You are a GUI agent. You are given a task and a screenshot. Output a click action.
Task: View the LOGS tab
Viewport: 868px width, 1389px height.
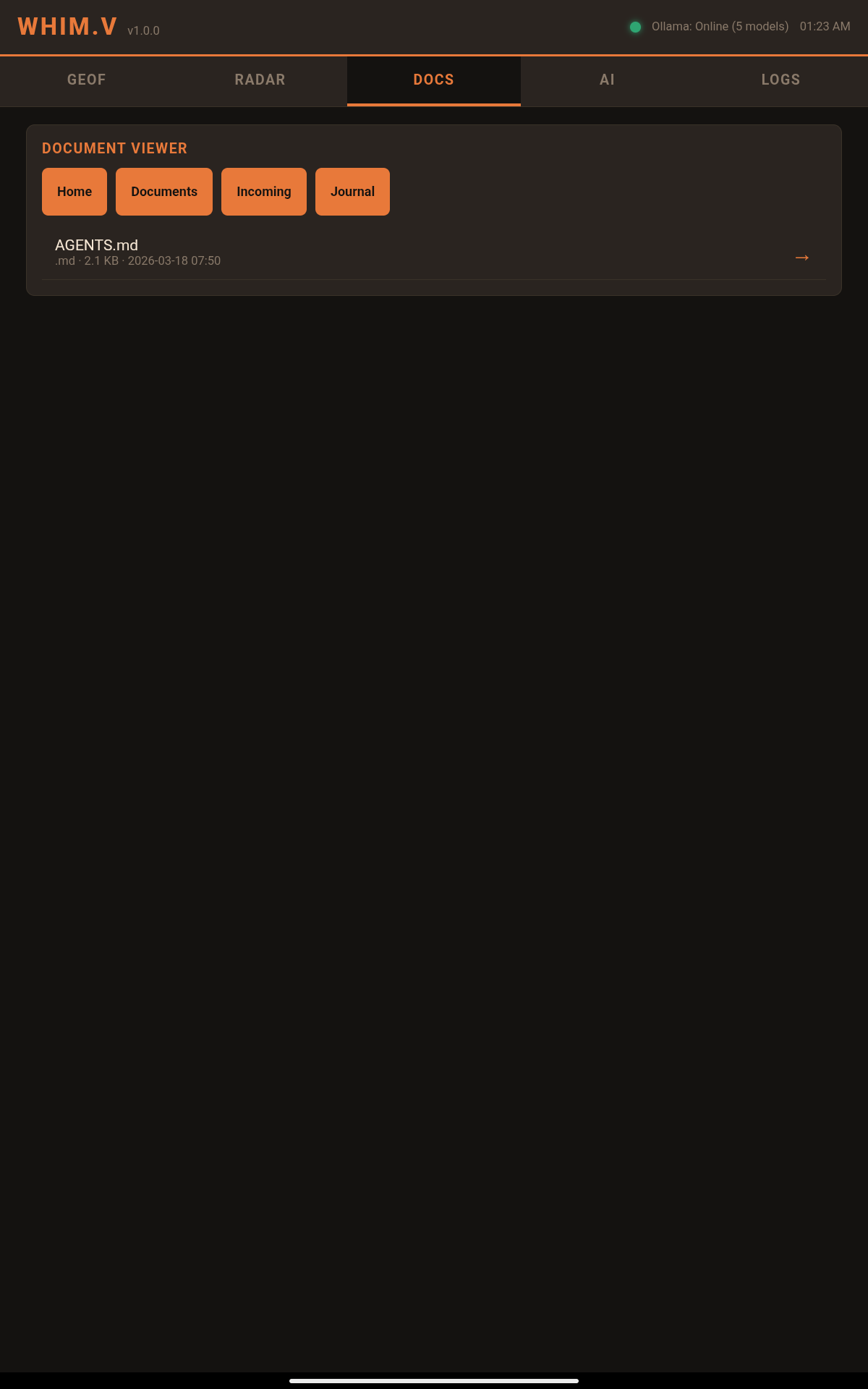click(781, 80)
